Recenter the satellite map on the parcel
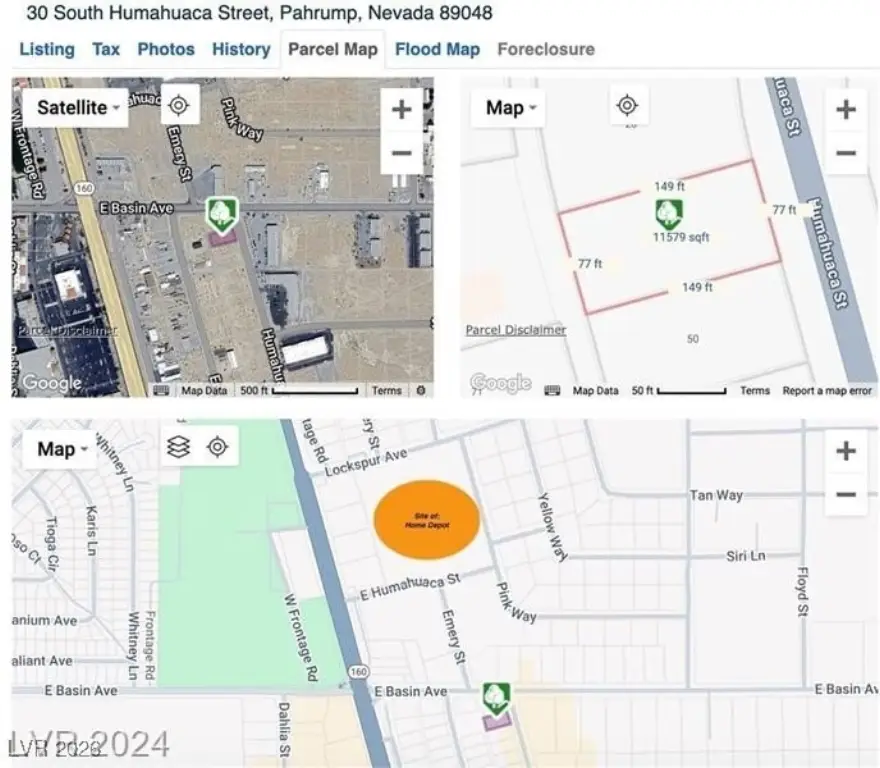Screen dimensions: 880x768 click(179, 105)
